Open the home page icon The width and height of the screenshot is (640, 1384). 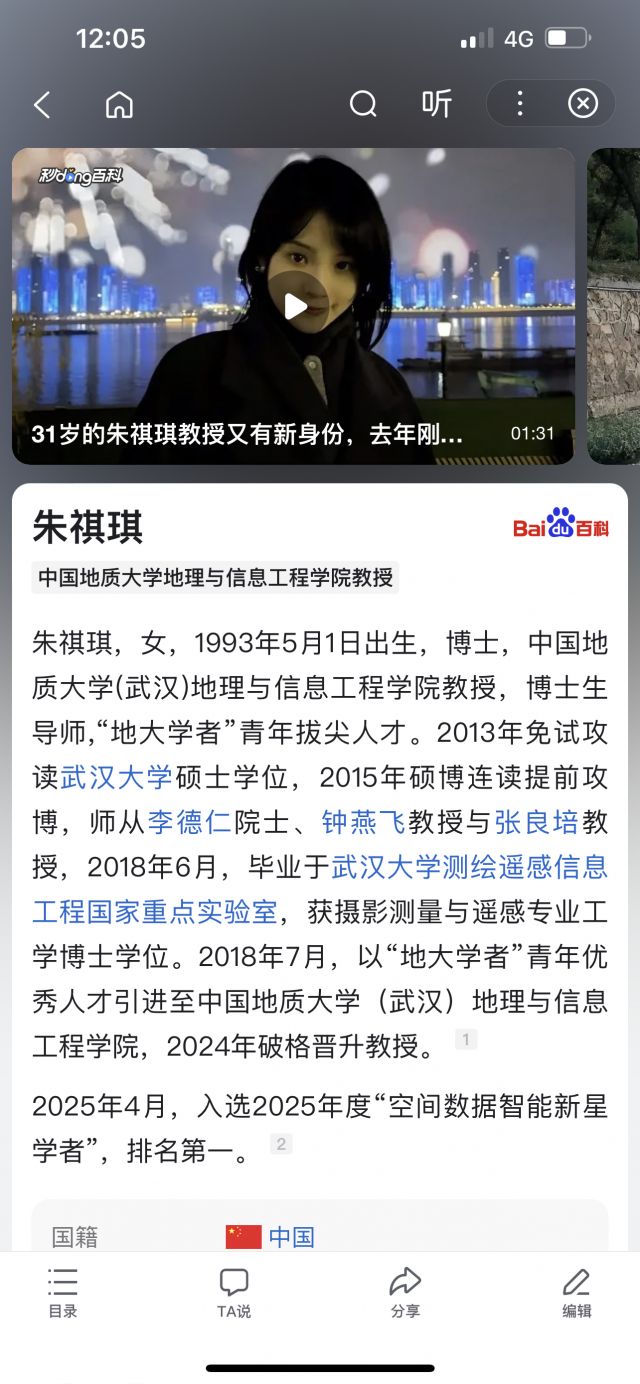(x=119, y=105)
